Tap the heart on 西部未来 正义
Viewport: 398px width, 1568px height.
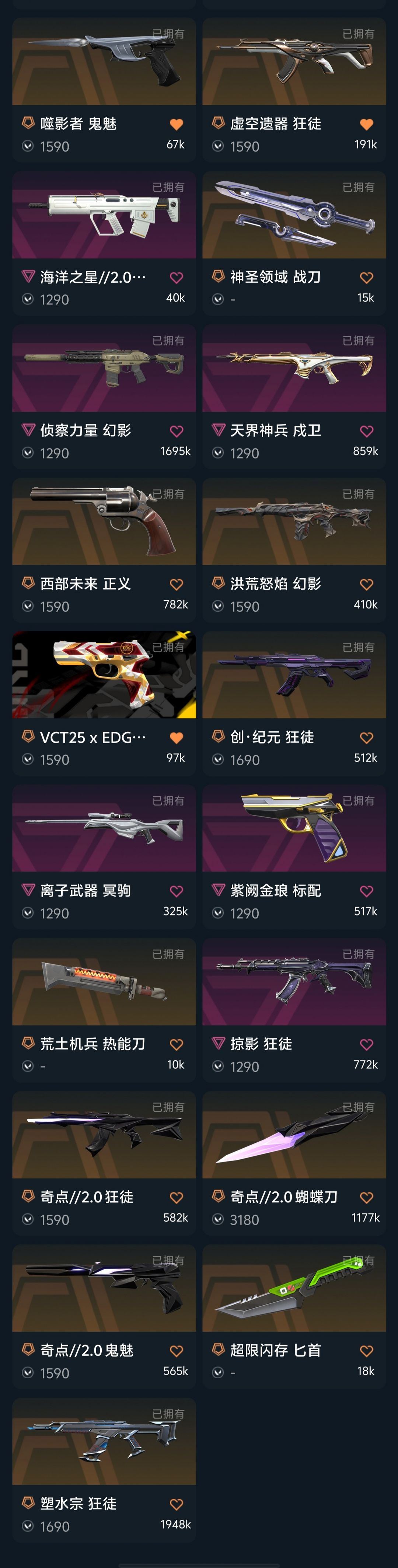pyautogui.click(x=177, y=585)
